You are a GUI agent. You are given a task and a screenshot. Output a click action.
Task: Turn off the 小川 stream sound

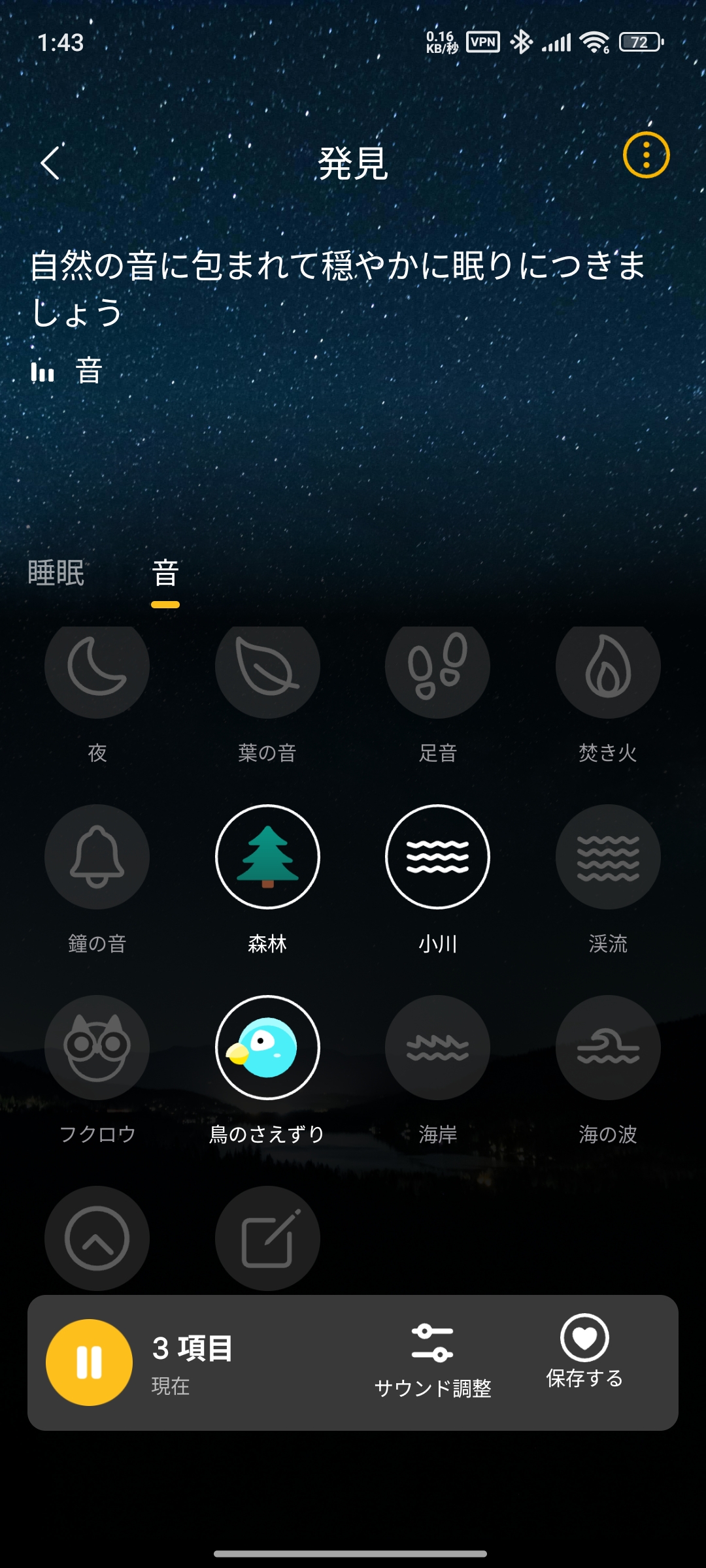coord(437,857)
